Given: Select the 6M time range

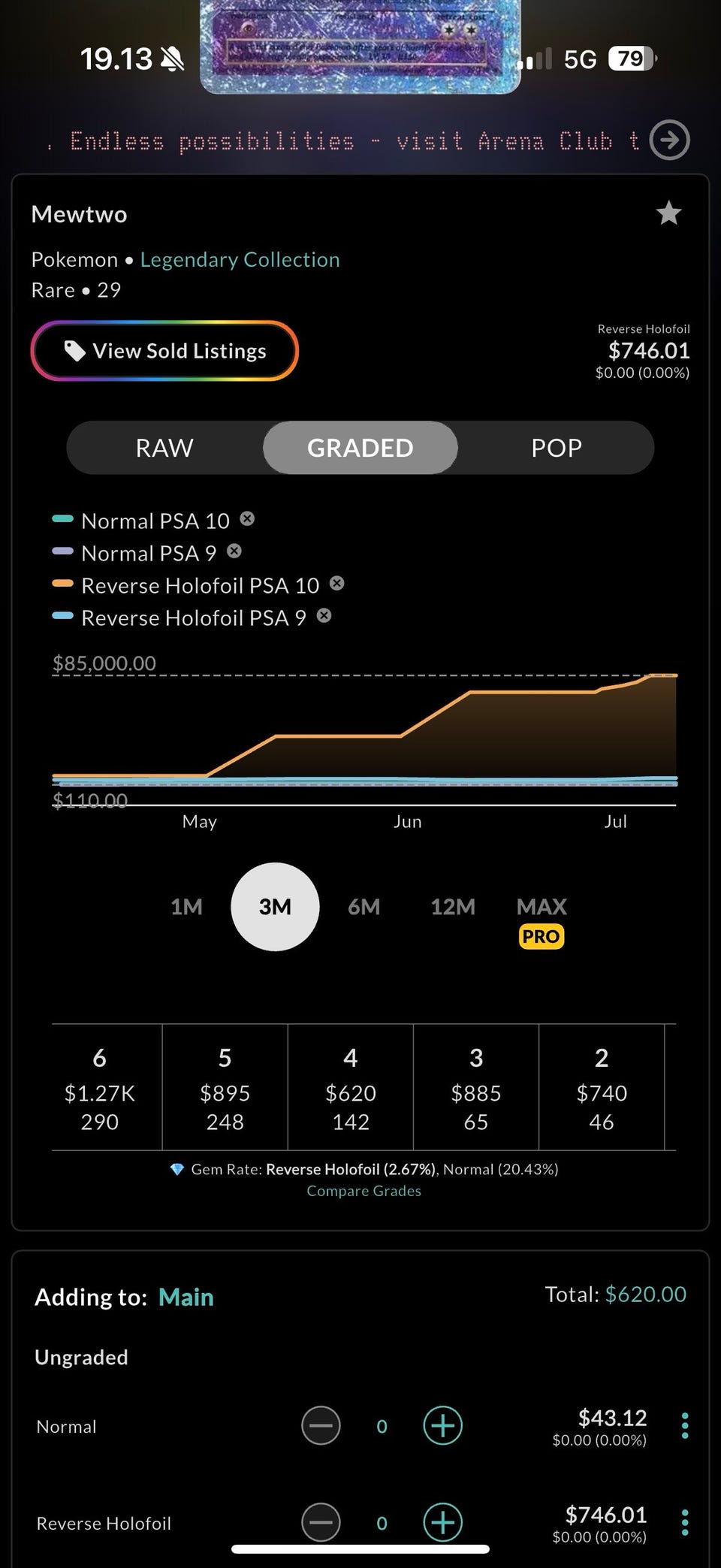Looking at the screenshot, I should pos(364,907).
